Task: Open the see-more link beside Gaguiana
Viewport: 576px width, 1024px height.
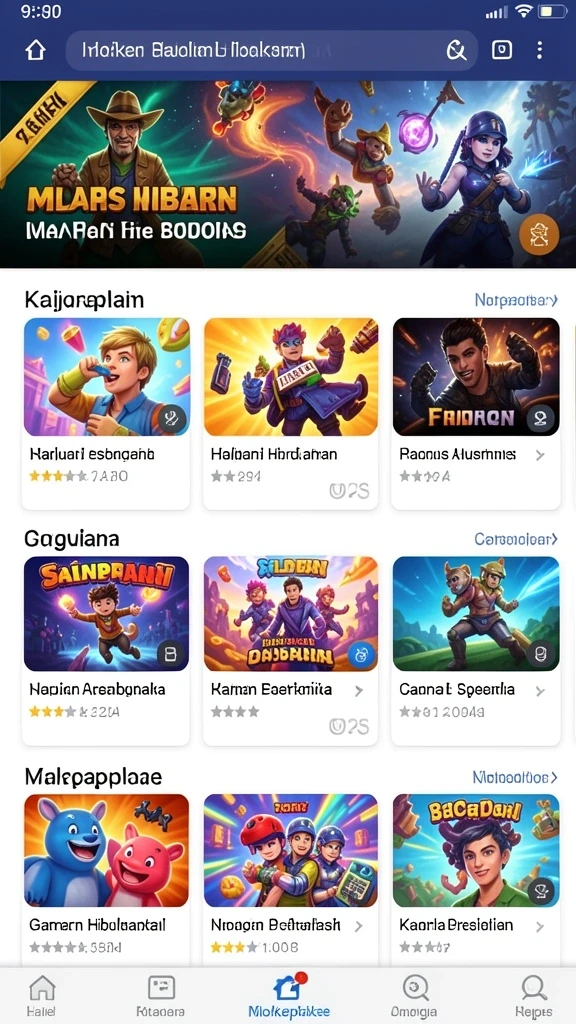Action: point(516,539)
